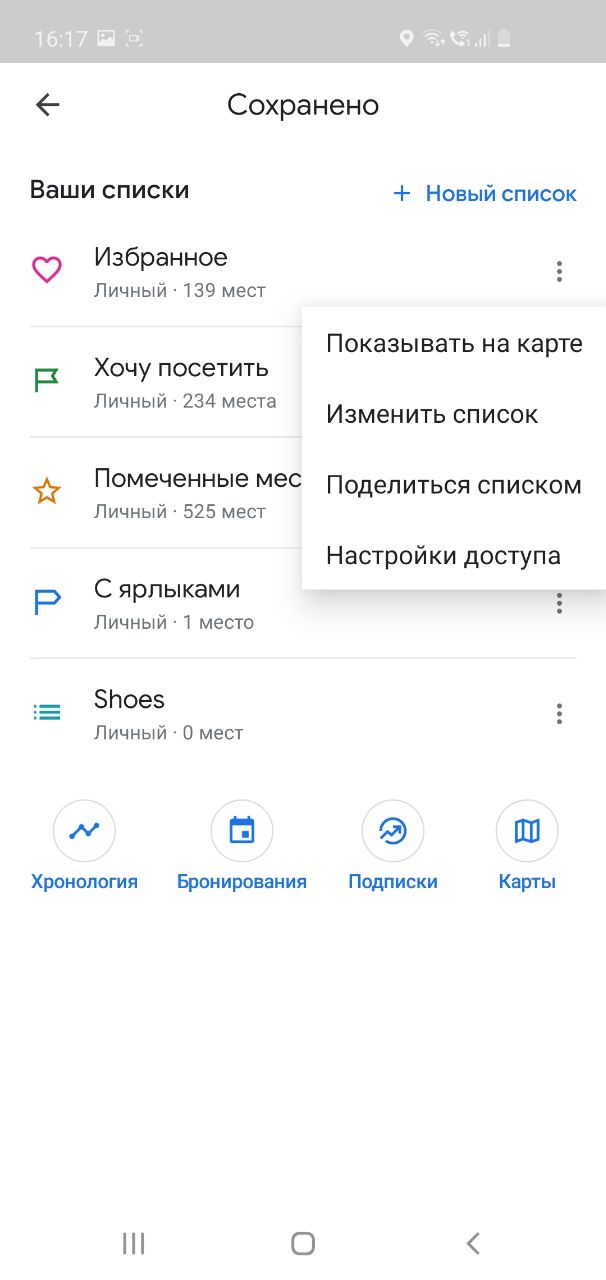
Task: Open the recent apps view
Action: pyautogui.click(x=133, y=1243)
